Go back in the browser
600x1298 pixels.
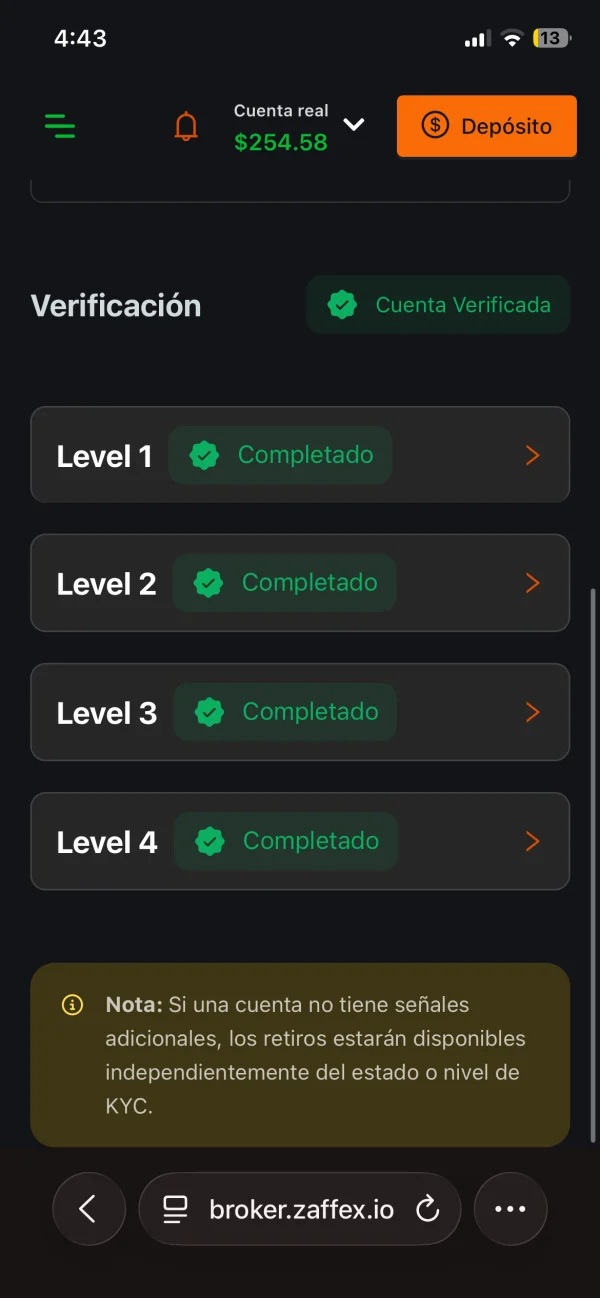88,1209
